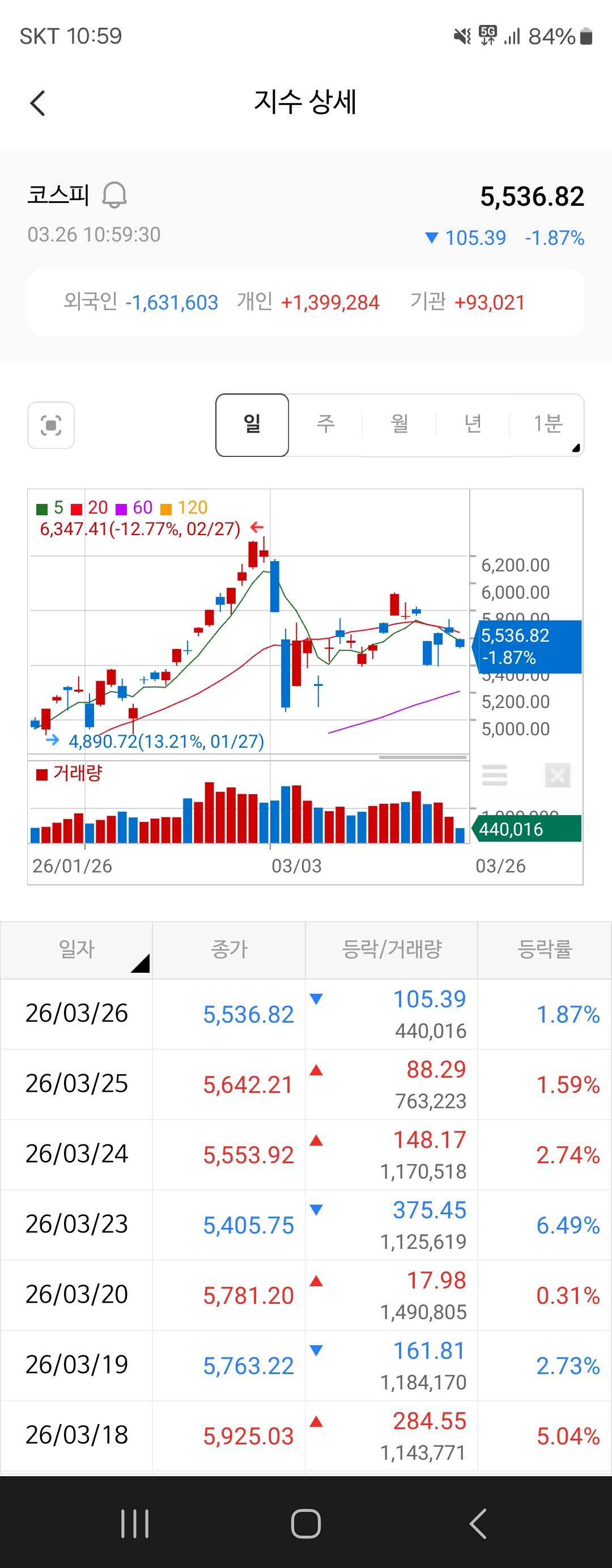
Task: Select the 일 daily chart tab
Action: point(252,425)
